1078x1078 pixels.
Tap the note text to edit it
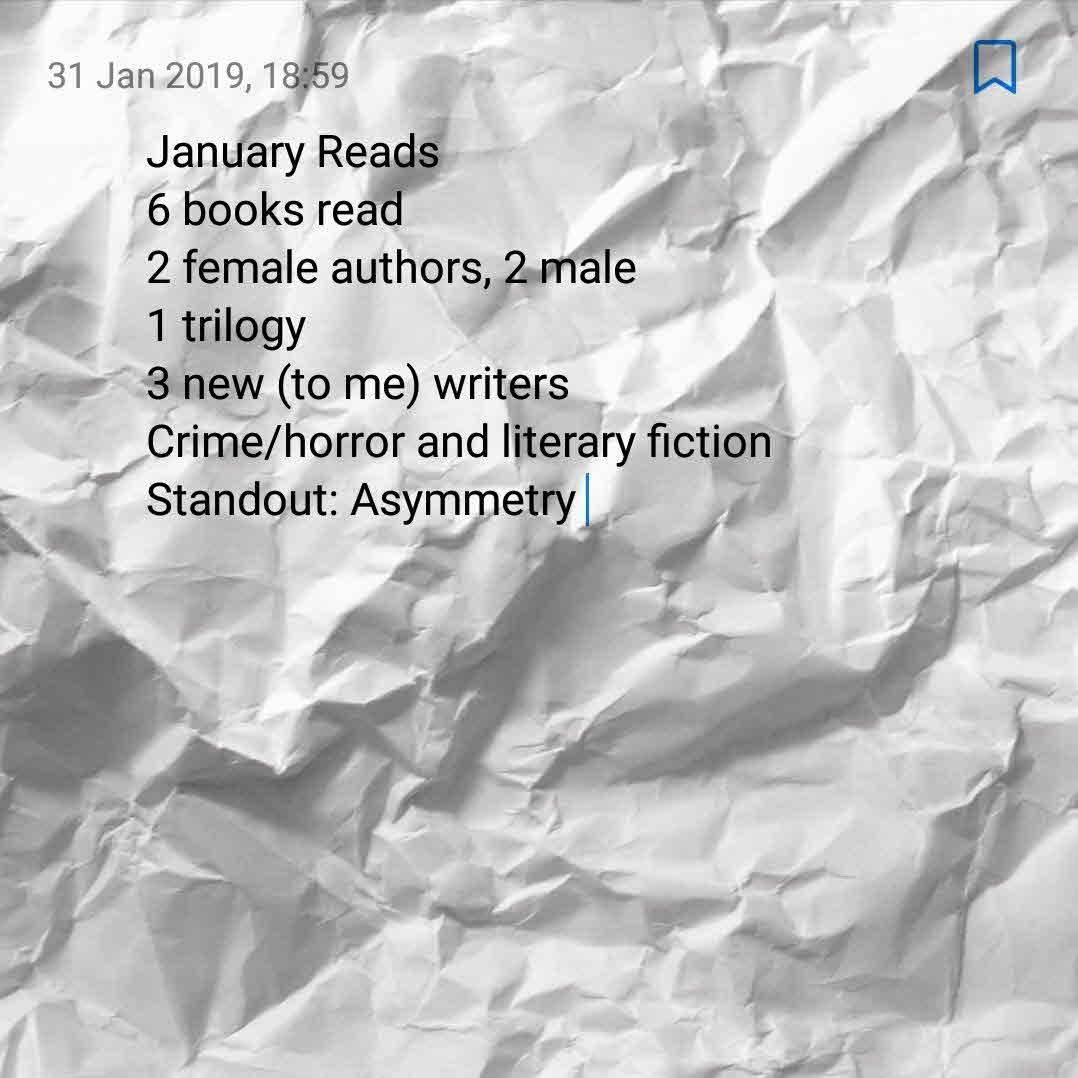(457, 326)
